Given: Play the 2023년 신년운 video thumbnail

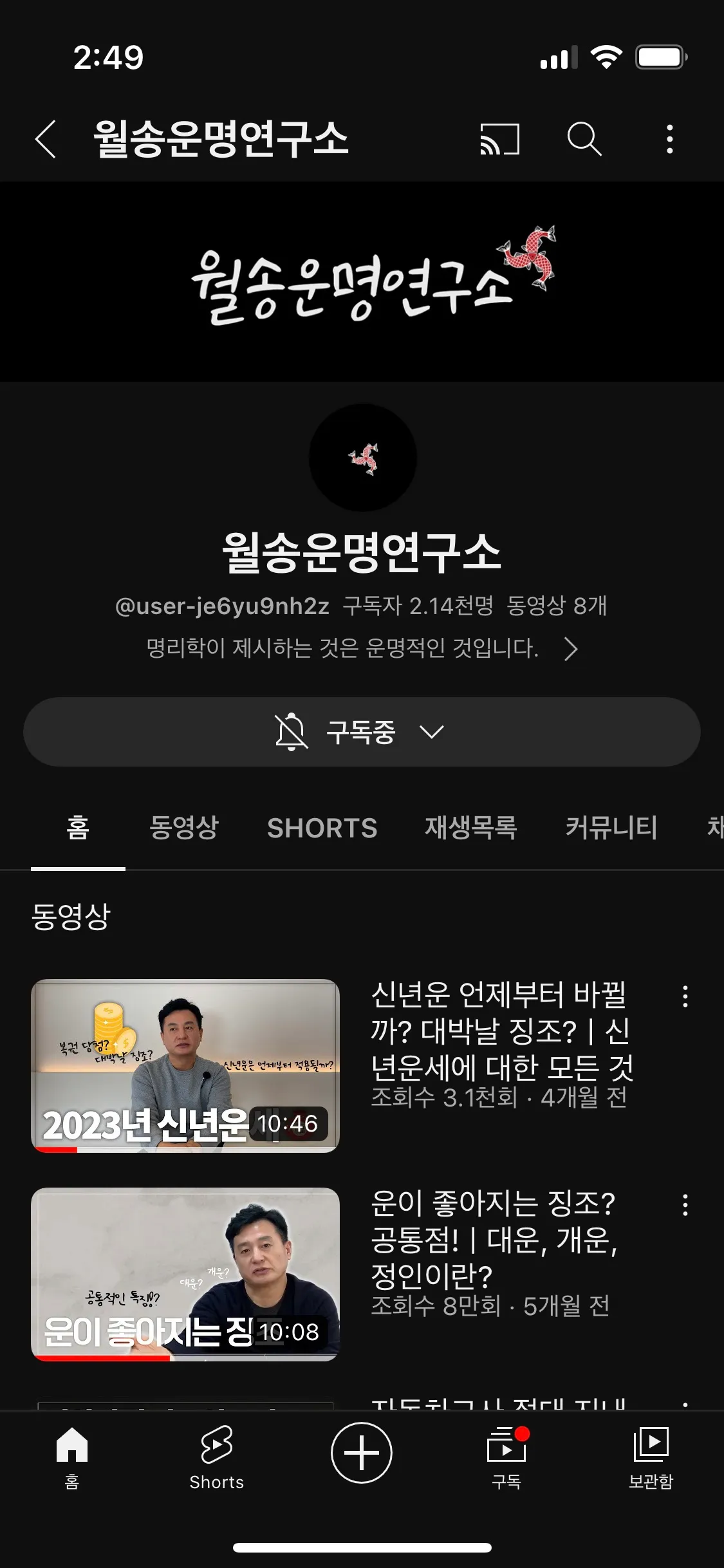Looking at the screenshot, I should (x=185, y=1065).
